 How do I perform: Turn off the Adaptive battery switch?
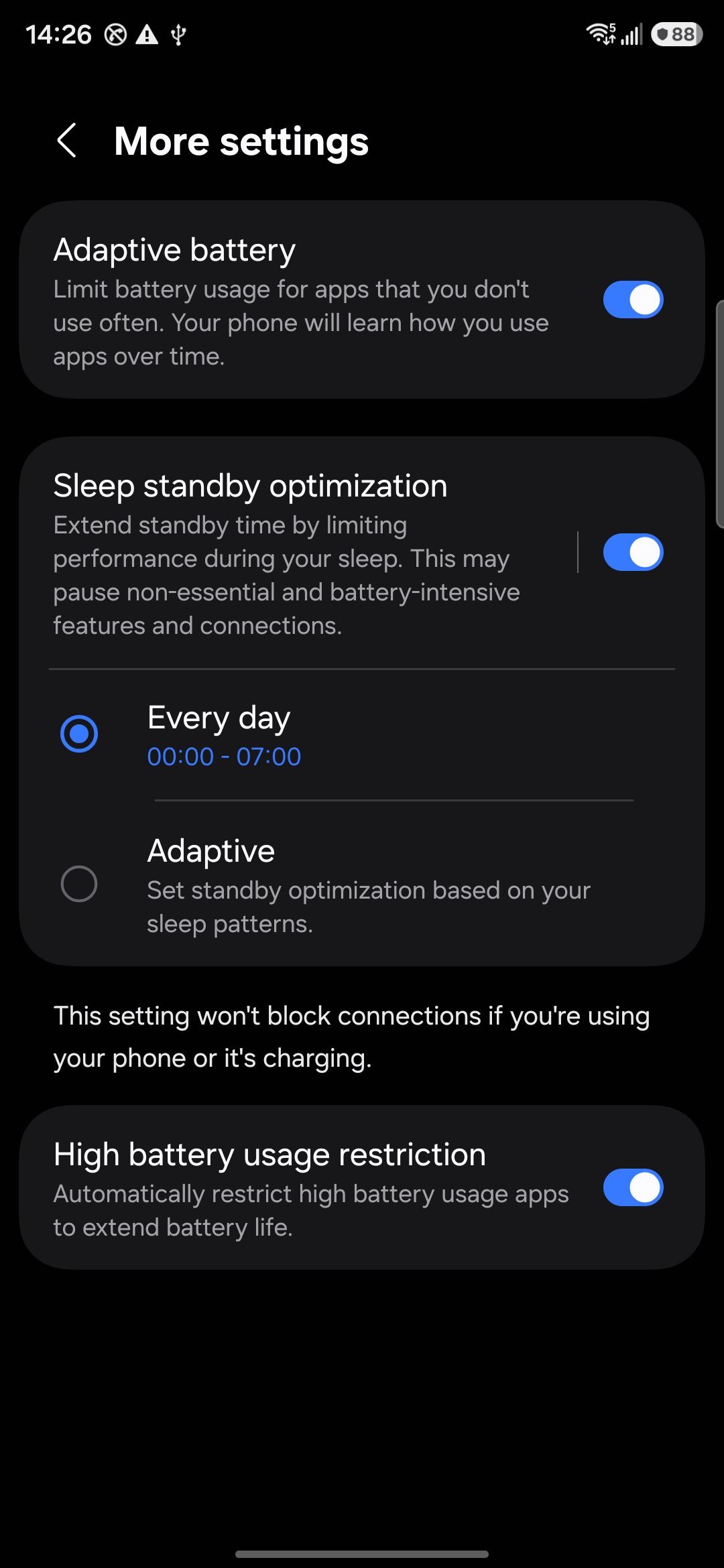coord(633,300)
